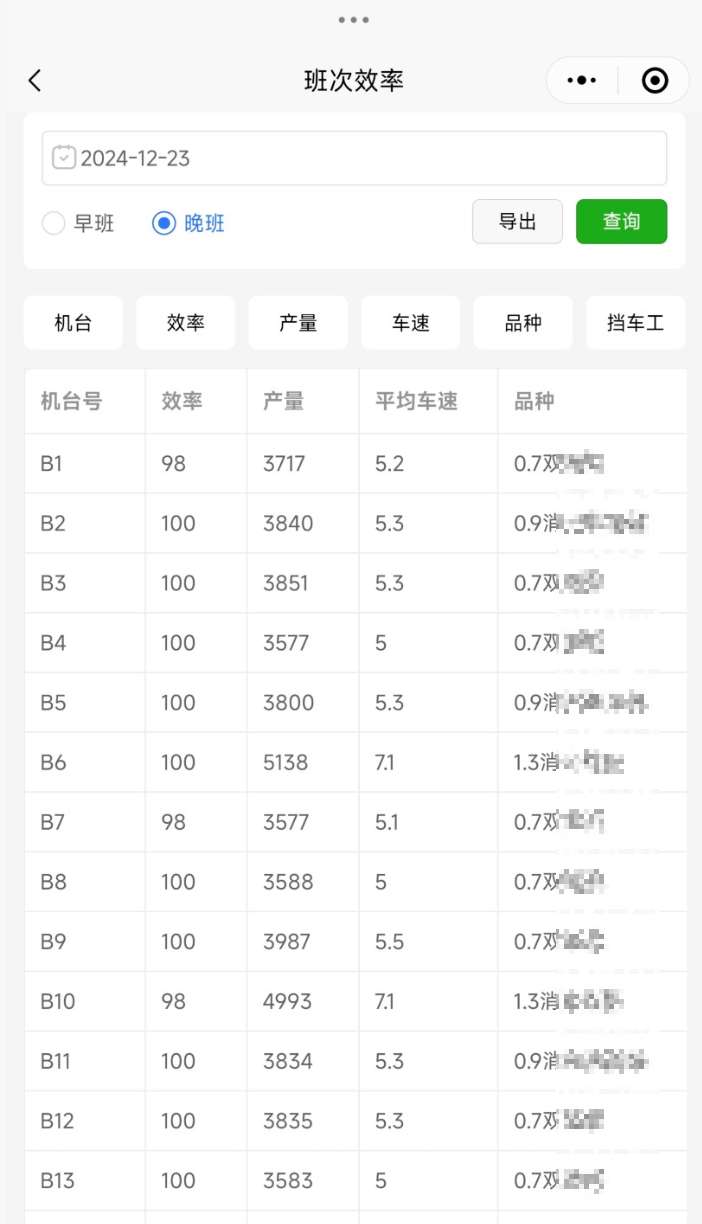Run the query with 查询
This screenshot has width=702, height=1224.
(x=621, y=222)
